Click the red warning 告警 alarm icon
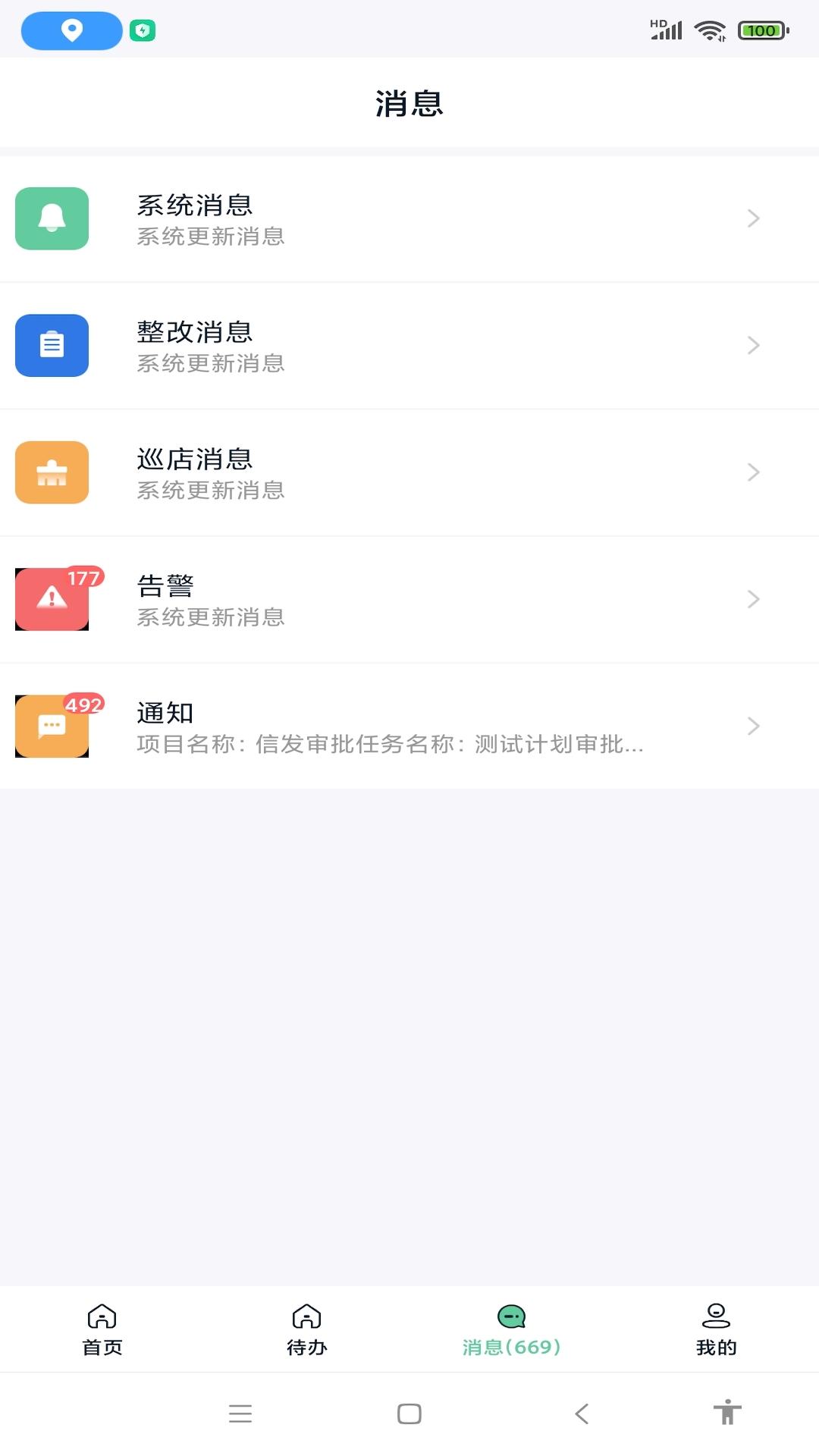 pyautogui.click(x=52, y=600)
